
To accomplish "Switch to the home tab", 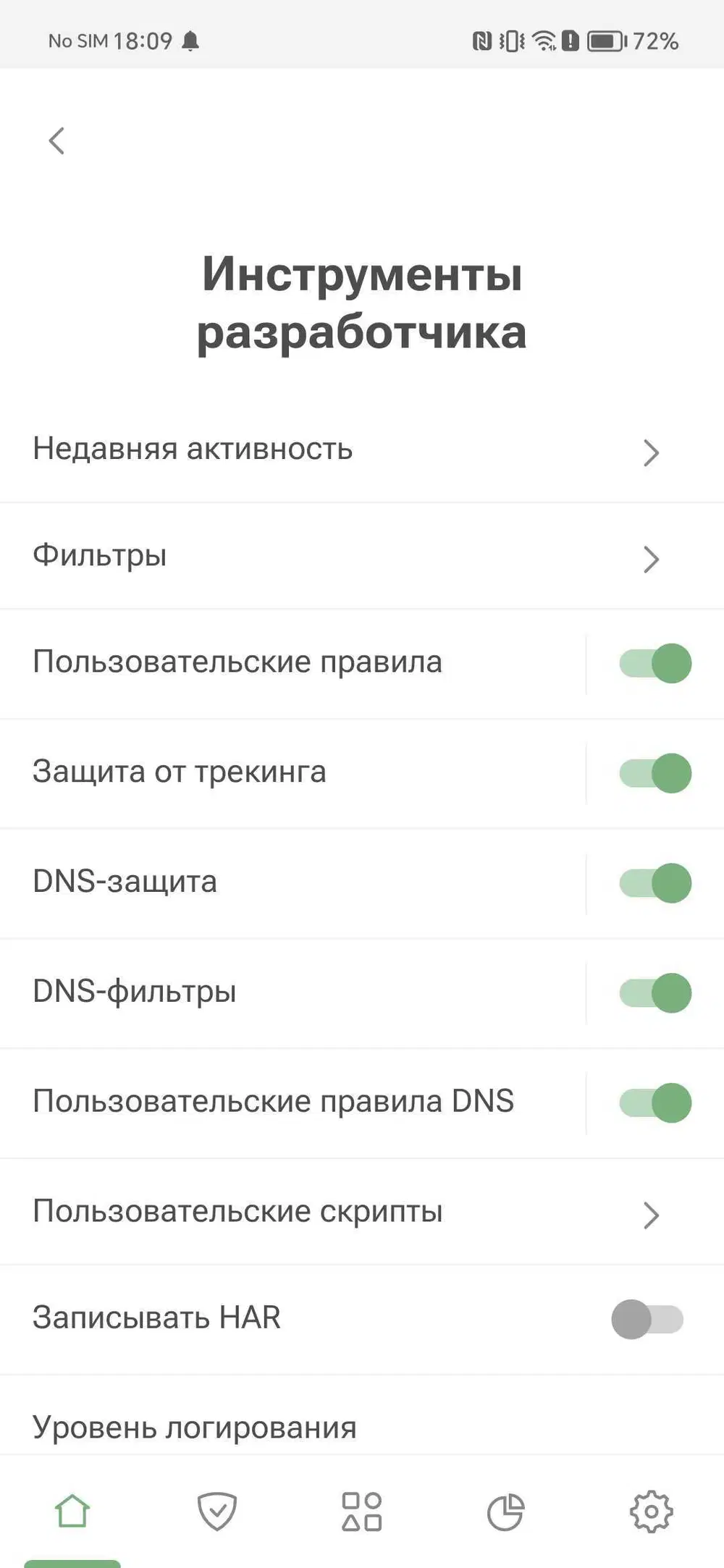I will 72,1512.
